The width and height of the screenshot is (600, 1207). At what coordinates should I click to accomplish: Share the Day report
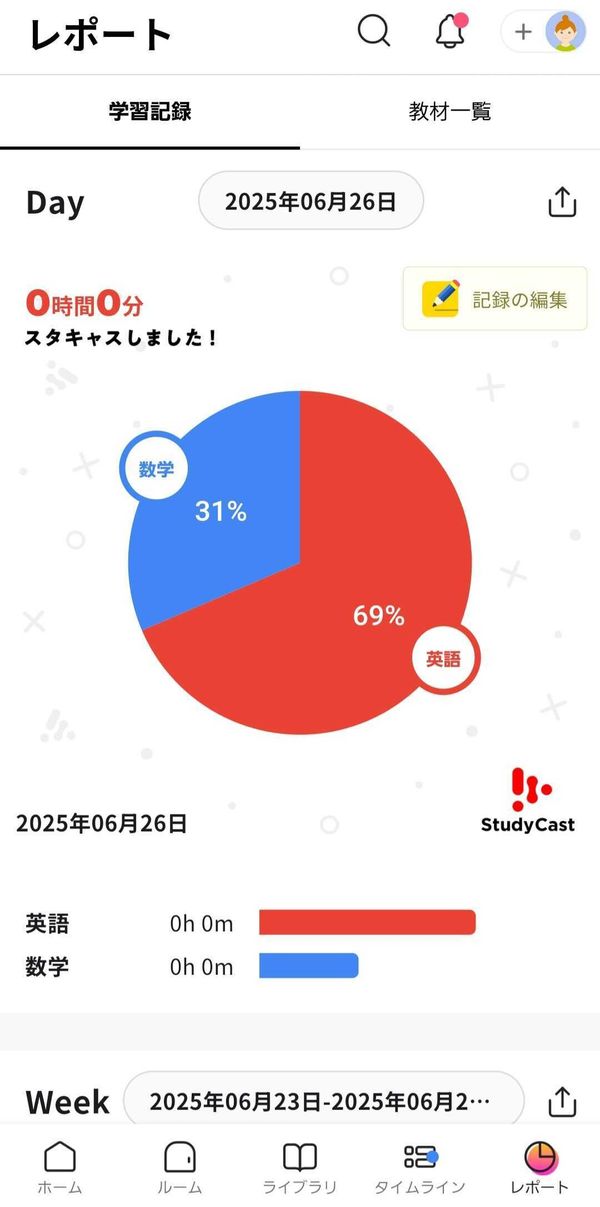(563, 202)
